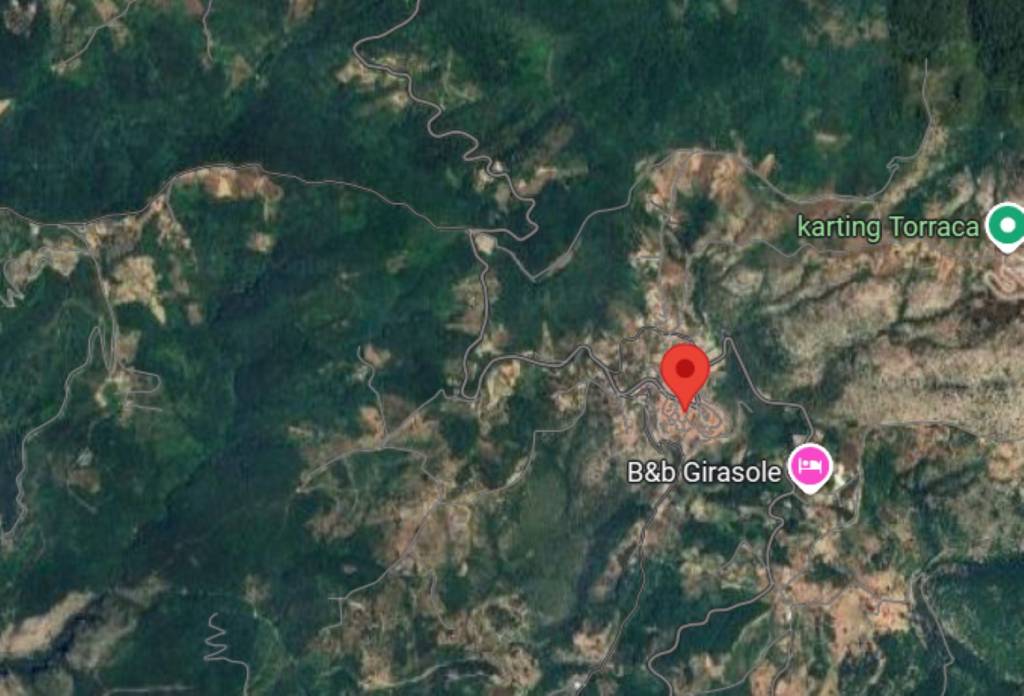
Task: Open the B&b Girasole hotel marker
Action: pyautogui.click(x=811, y=468)
